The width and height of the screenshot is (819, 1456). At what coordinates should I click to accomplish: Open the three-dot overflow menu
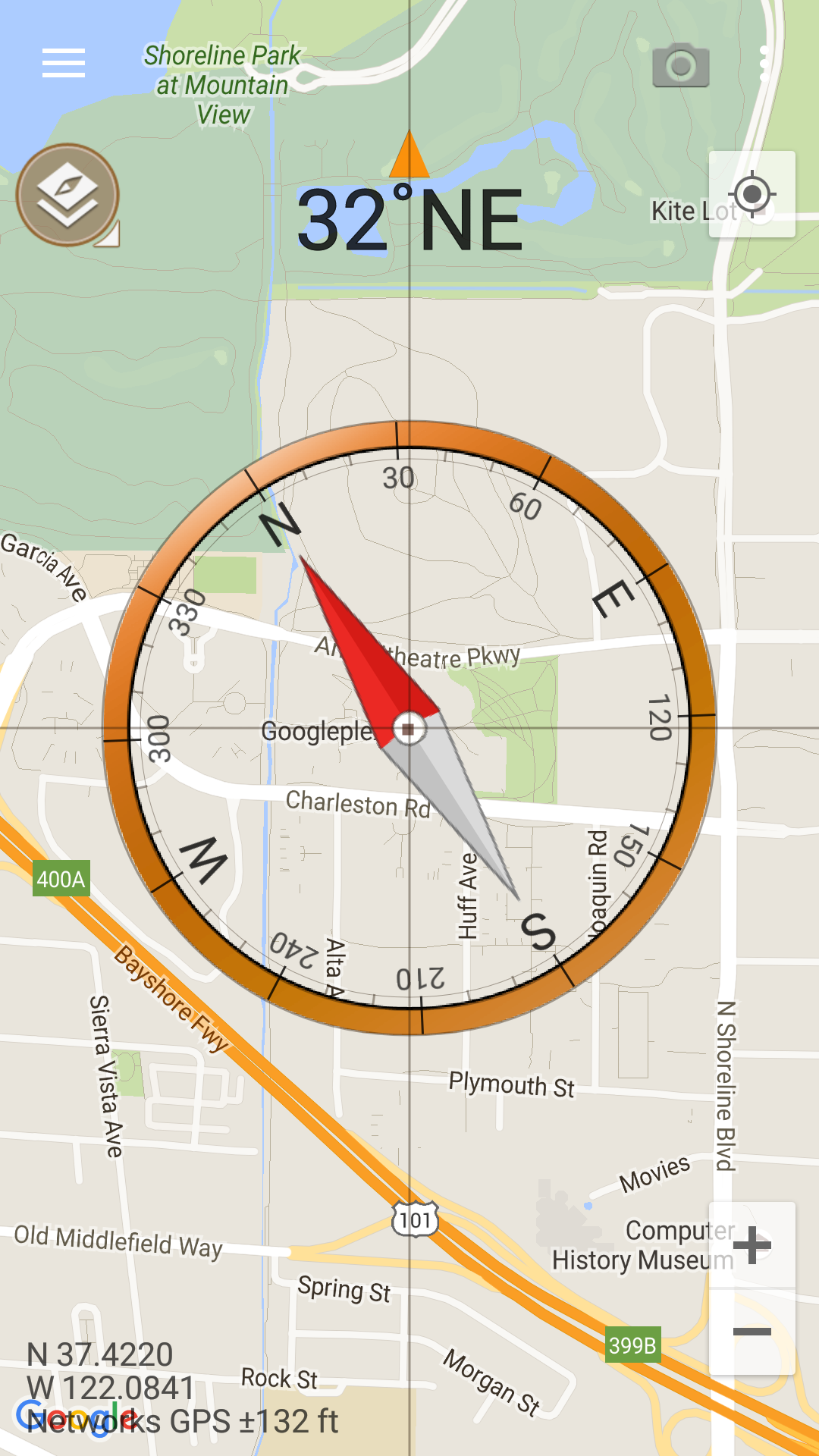click(764, 64)
